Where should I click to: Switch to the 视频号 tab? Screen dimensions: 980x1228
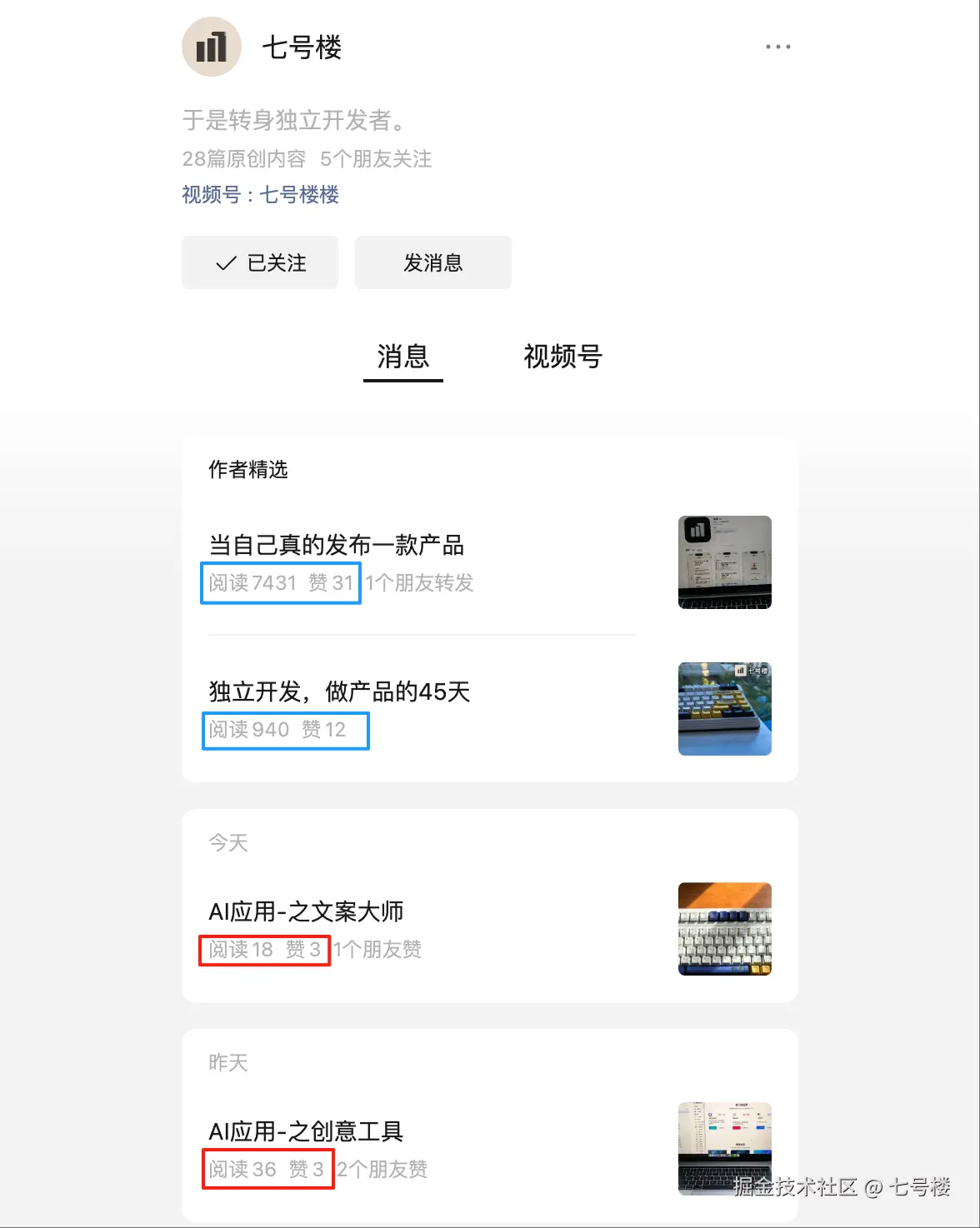[x=562, y=357]
